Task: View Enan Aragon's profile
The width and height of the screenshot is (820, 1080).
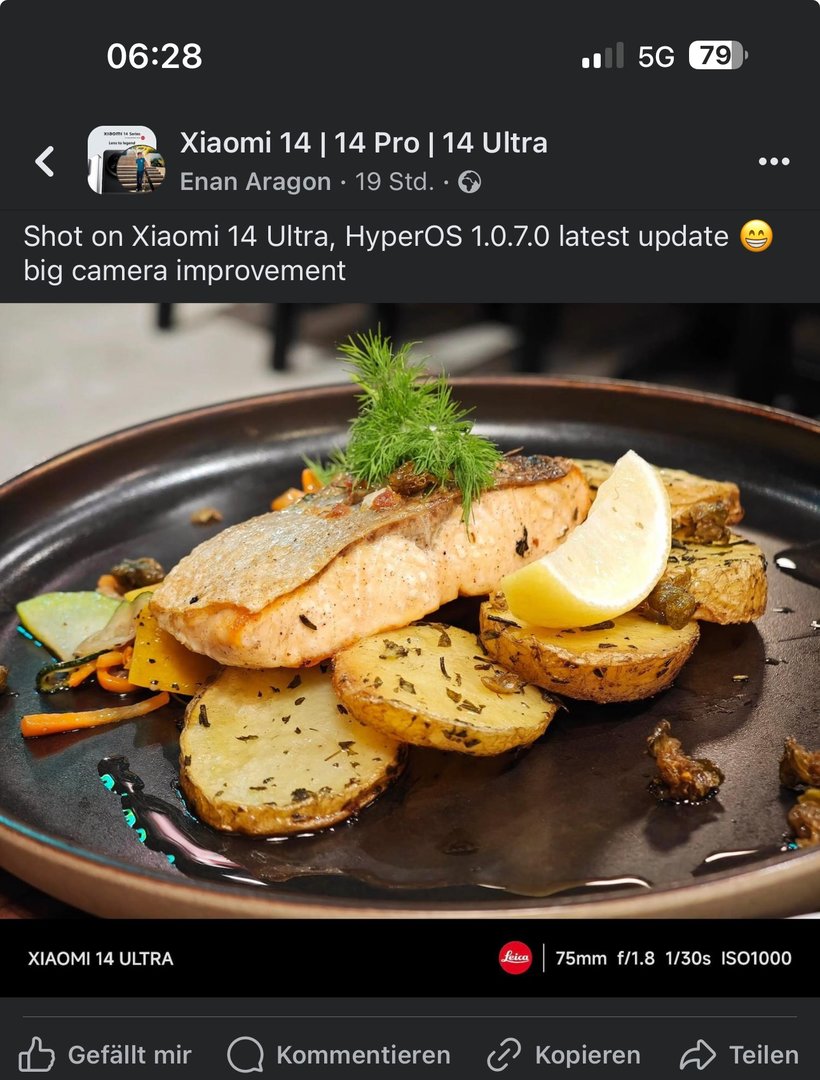Action: (x=255, y=182)
